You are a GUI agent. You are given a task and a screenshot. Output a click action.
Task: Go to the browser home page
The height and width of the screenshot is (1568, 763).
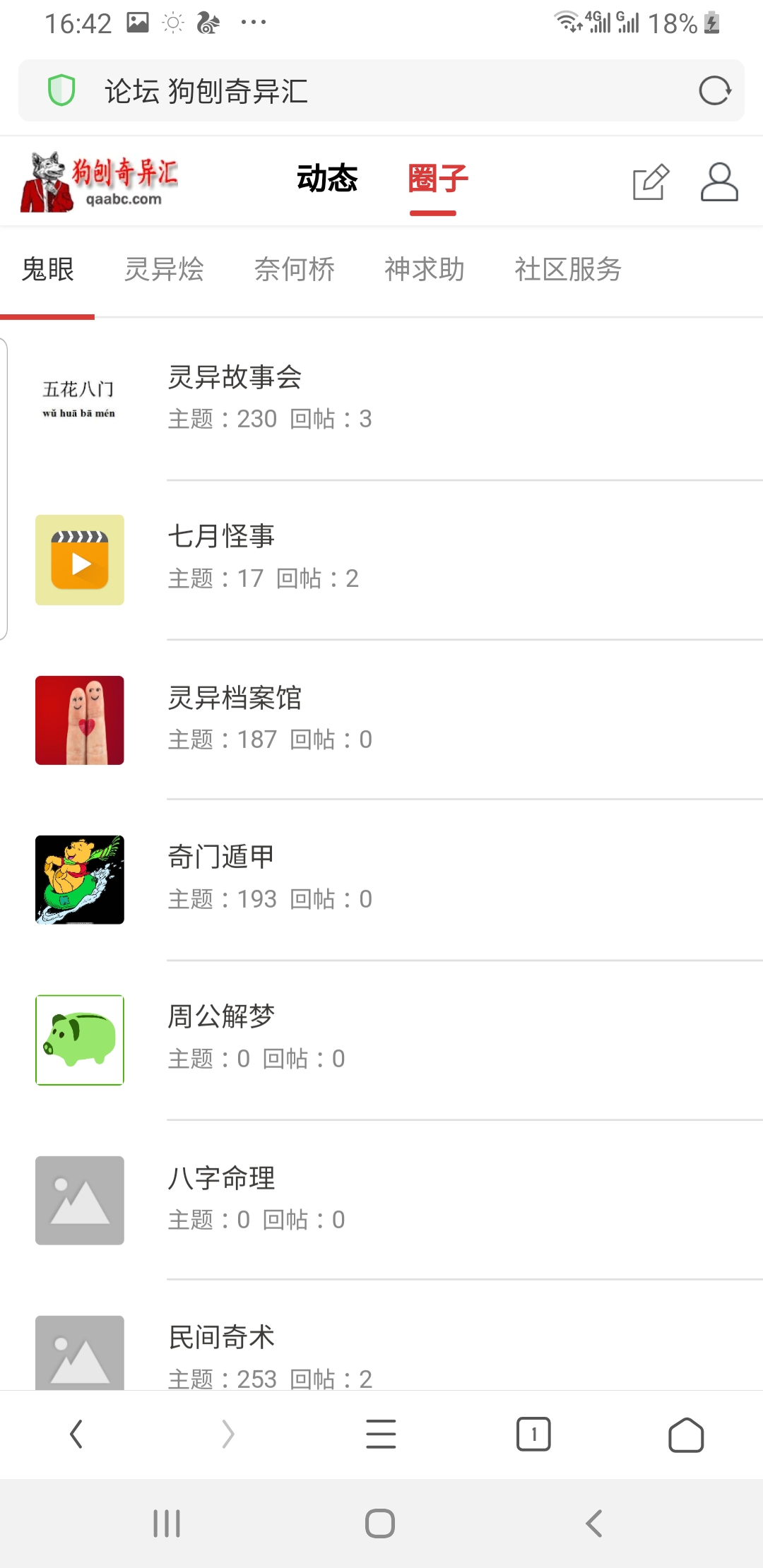coord(686,1435)
